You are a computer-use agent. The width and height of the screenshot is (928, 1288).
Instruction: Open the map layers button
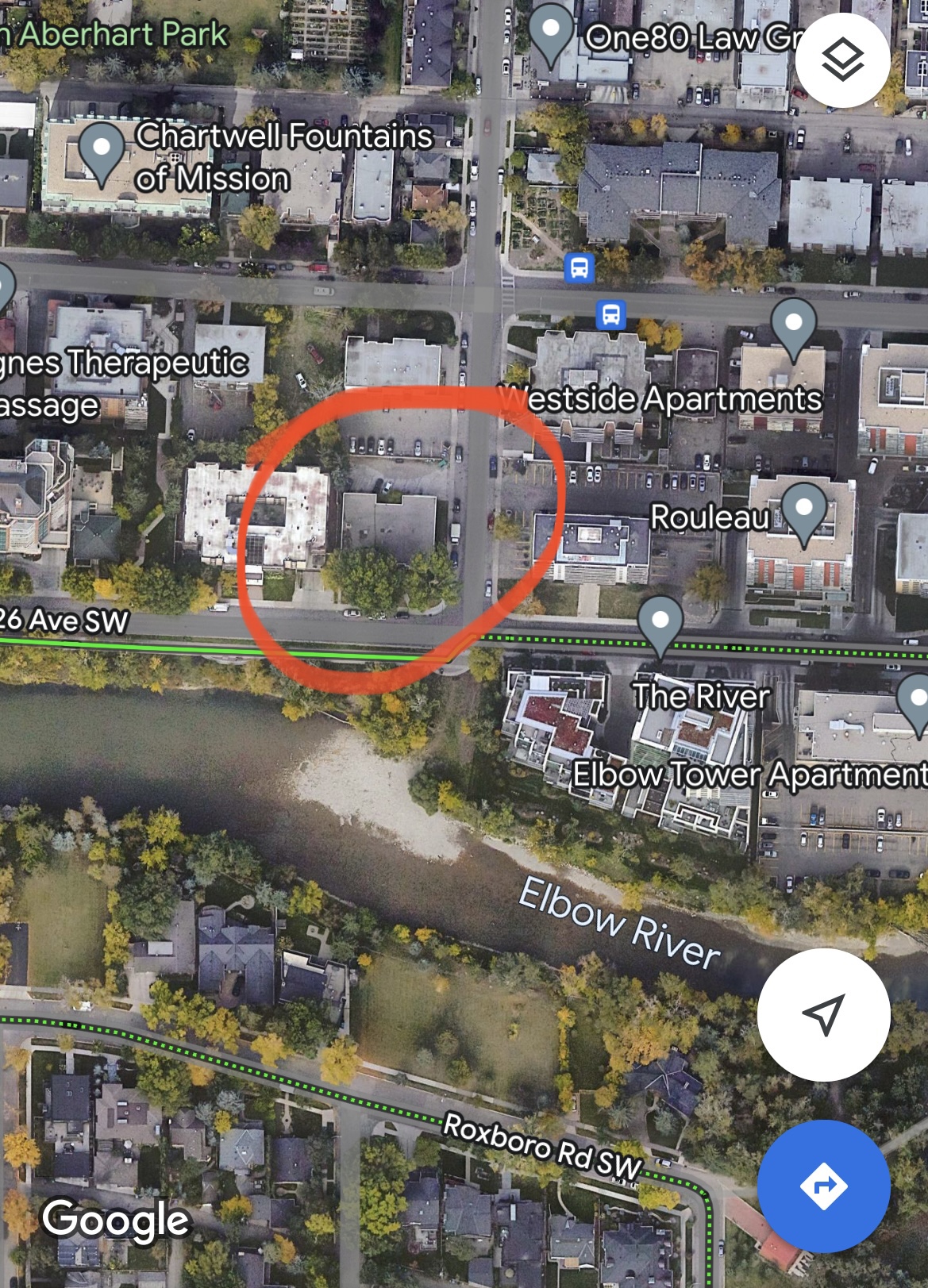click(x=842, y=60)
